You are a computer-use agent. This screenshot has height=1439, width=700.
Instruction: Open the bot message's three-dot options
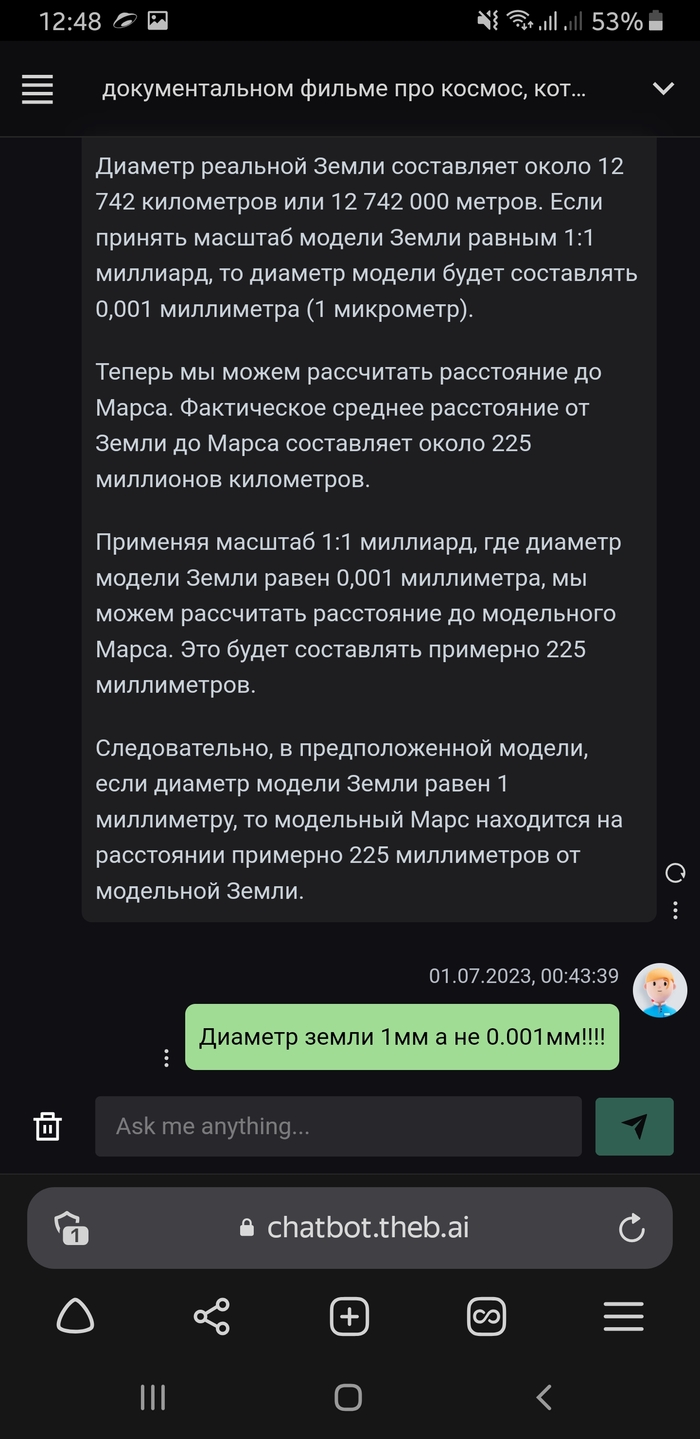pos(676,910)
